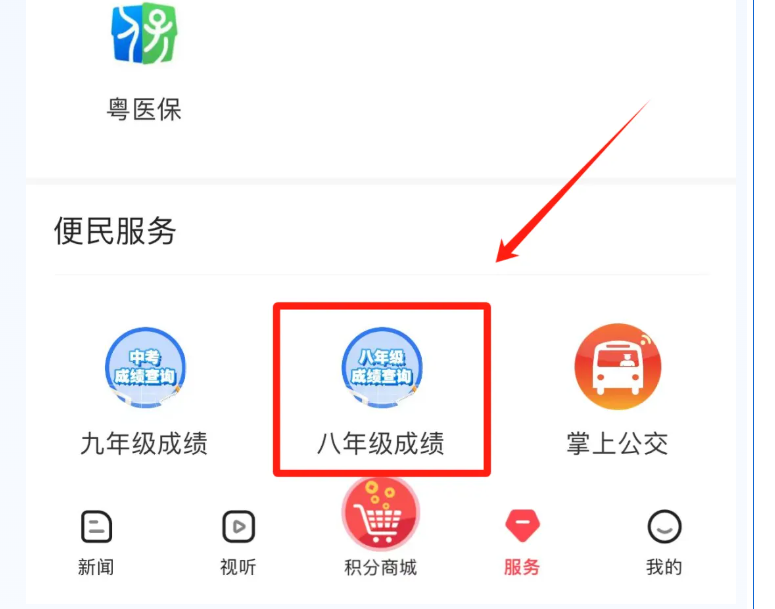Select the 服务 tab

coord(522,542)
